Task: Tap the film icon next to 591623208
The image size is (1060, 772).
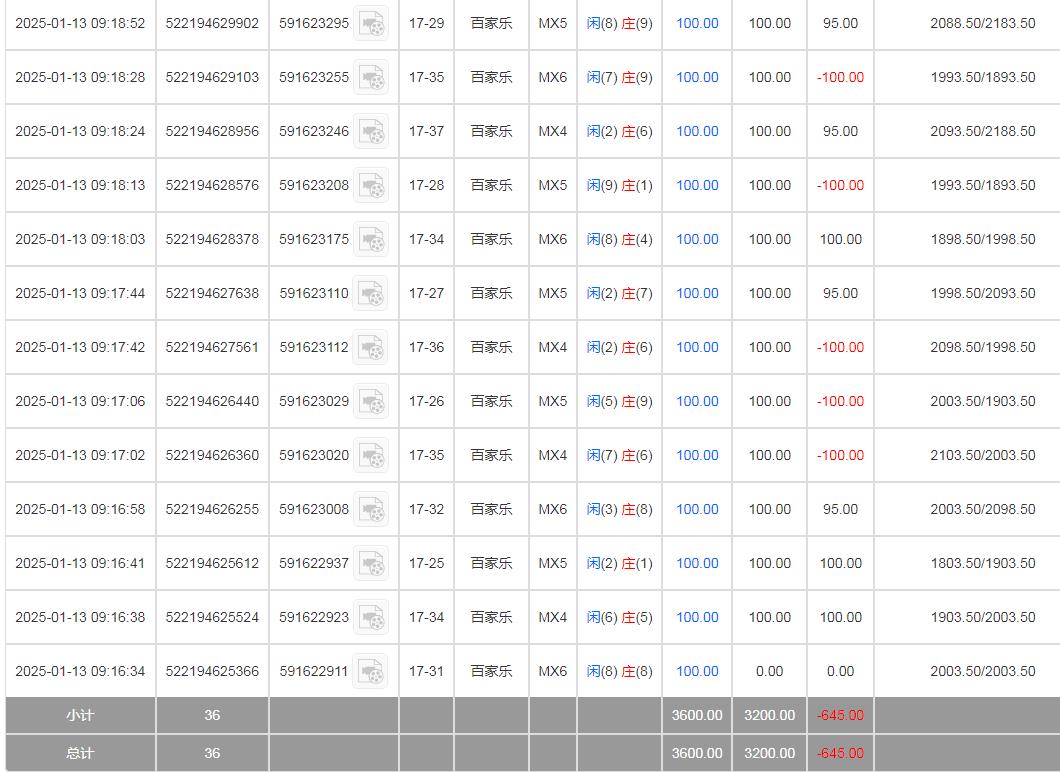Action: click(371, 185)
